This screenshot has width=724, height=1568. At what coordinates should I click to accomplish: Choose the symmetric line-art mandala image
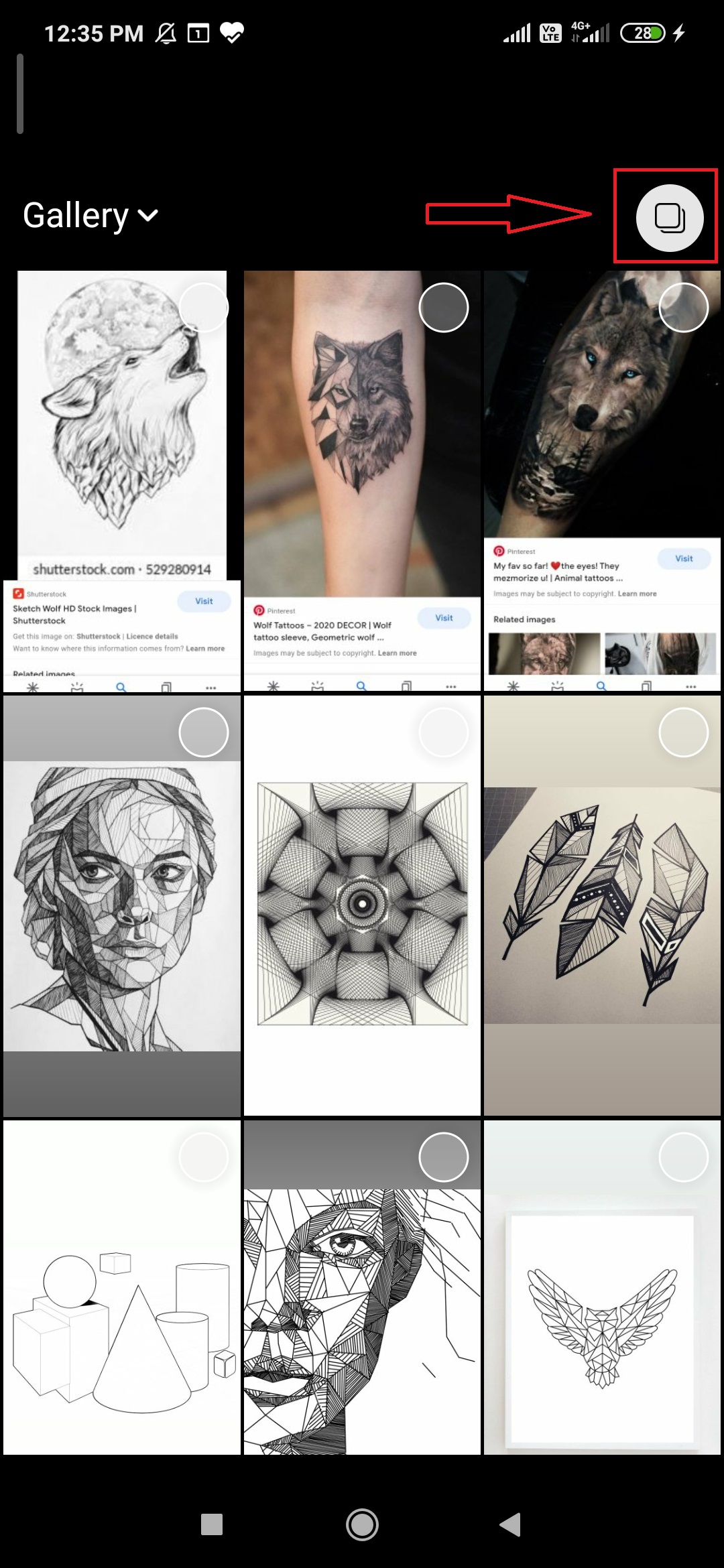(362, 905)
